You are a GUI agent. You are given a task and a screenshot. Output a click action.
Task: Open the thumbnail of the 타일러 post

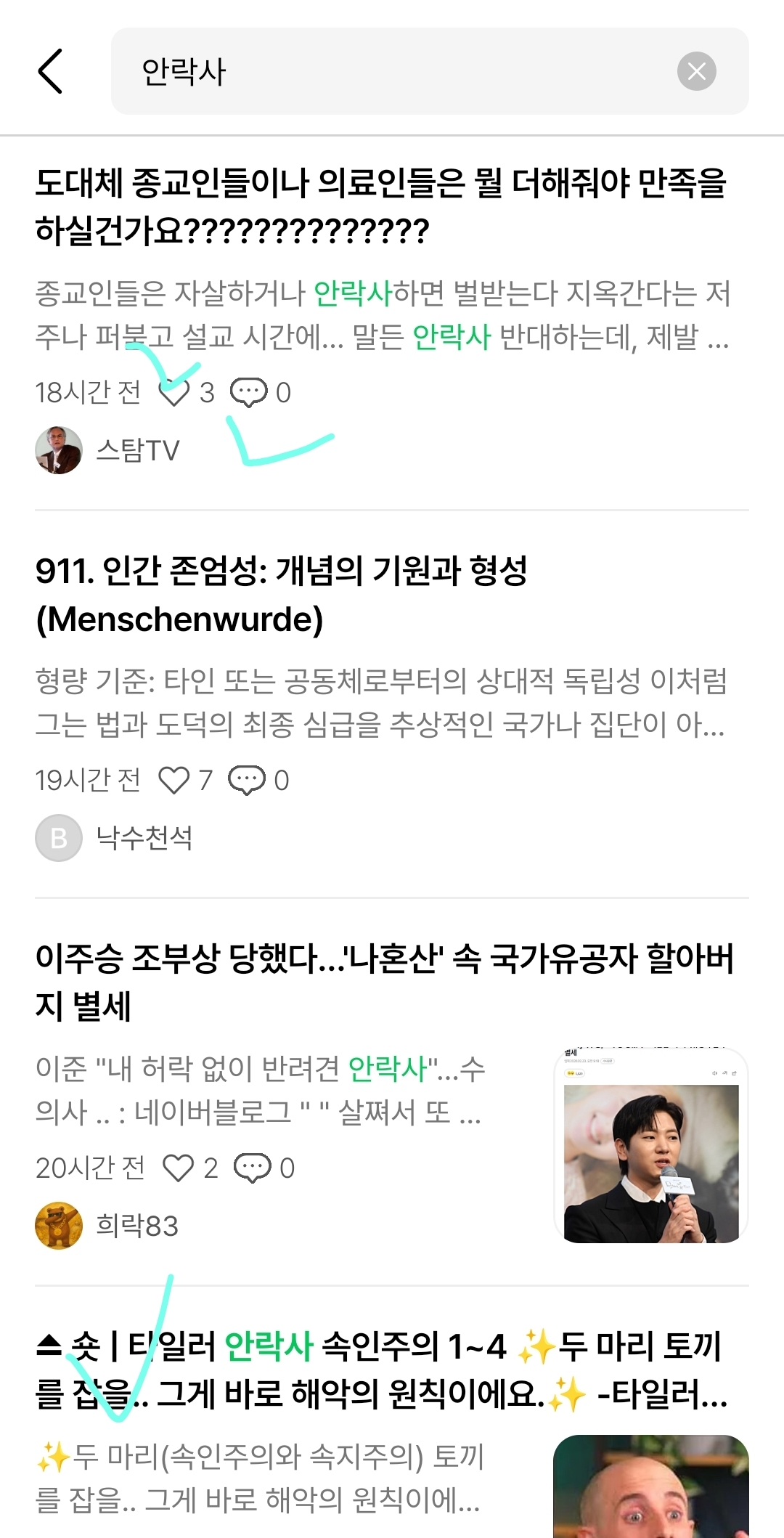pos(651,1489)
